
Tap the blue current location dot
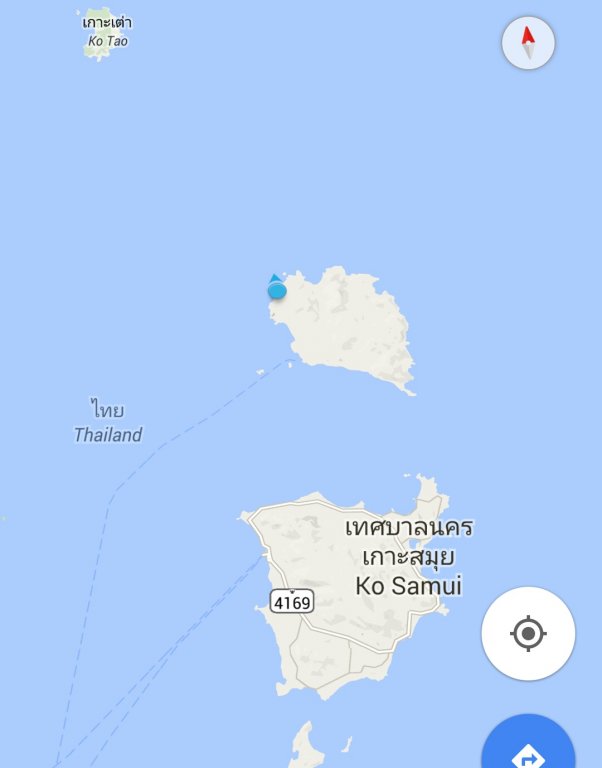[x=277, y=290]
